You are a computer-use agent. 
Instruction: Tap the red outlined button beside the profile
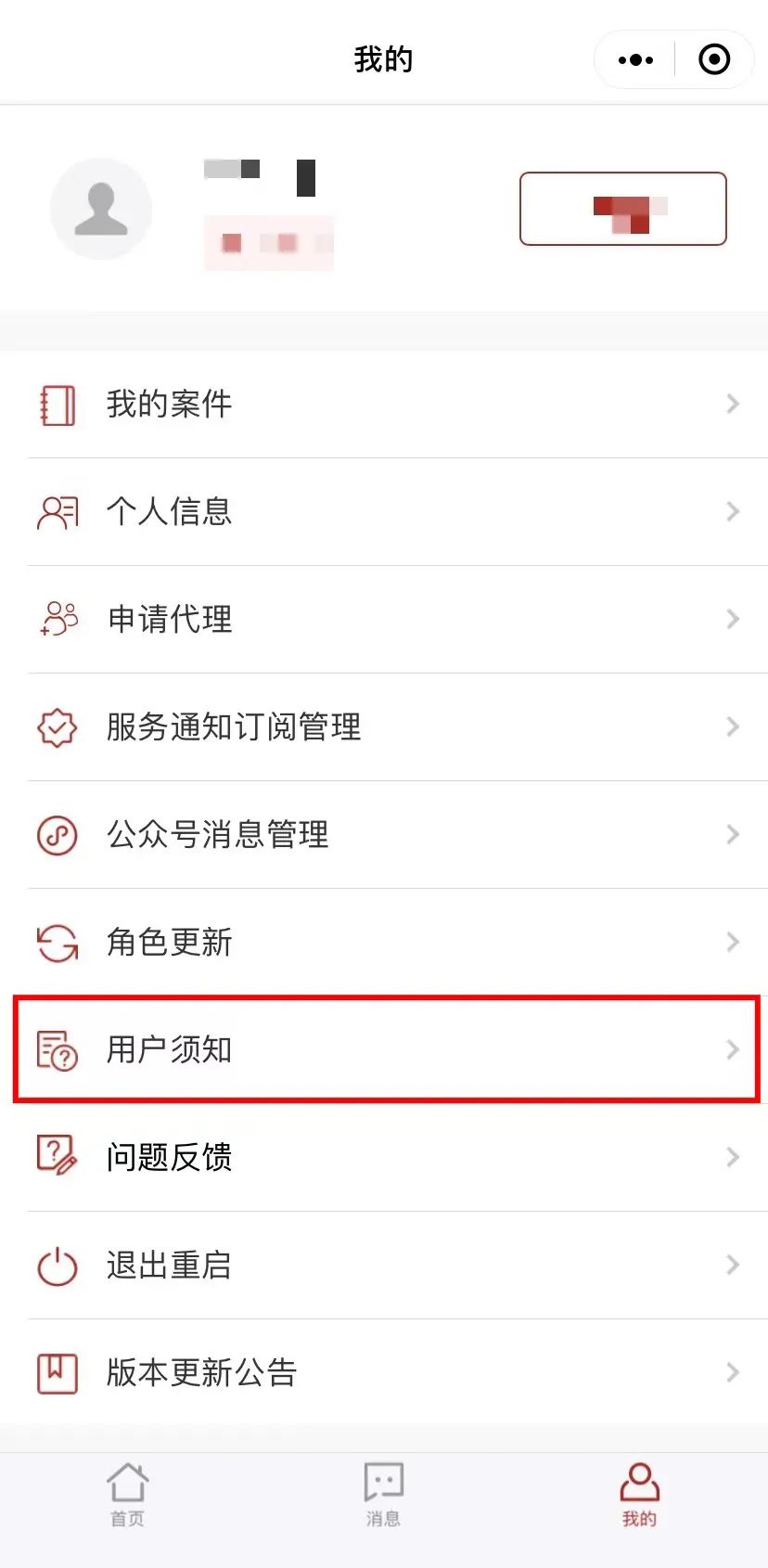click(x=622, y=209)
